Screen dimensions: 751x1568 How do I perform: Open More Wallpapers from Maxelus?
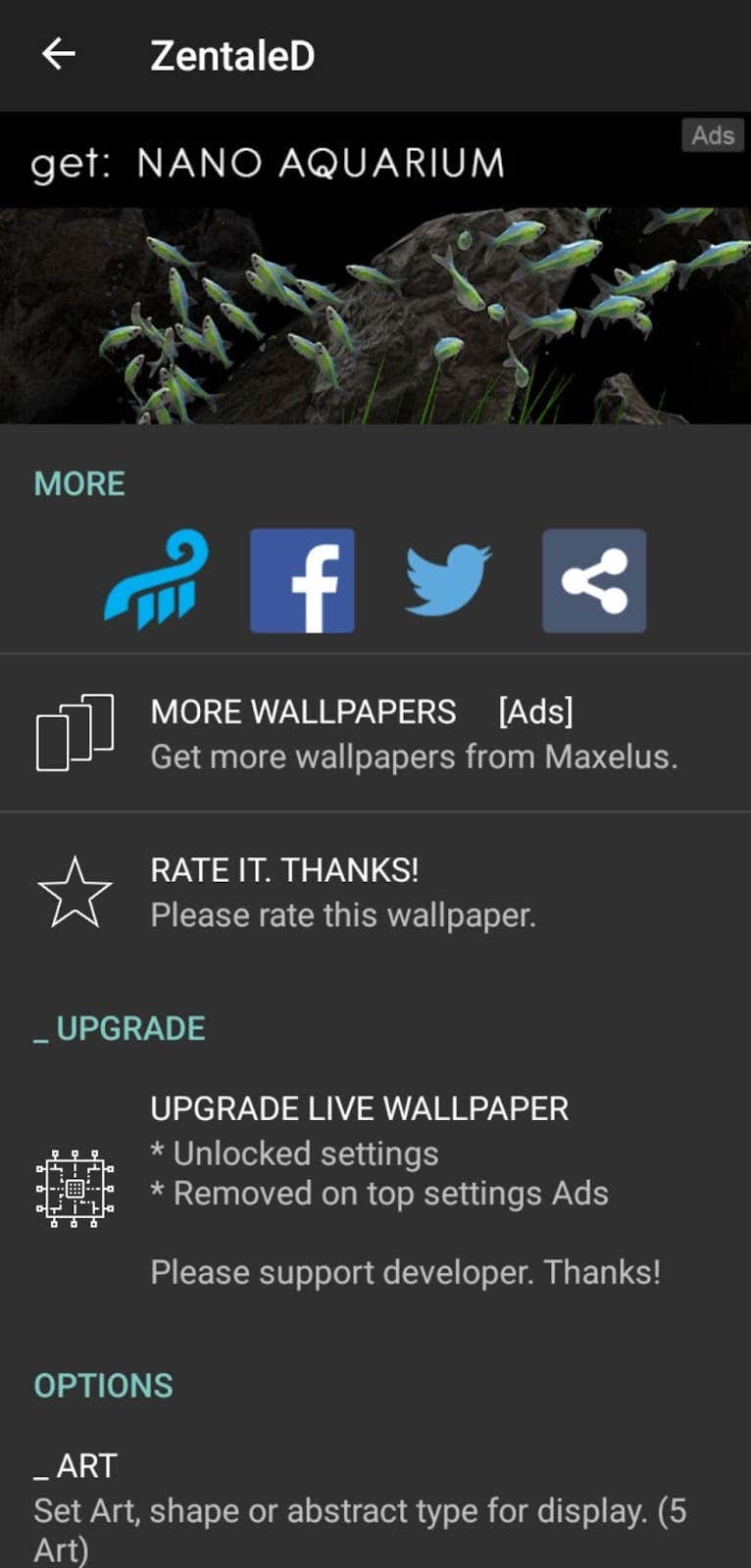[375, 733]
